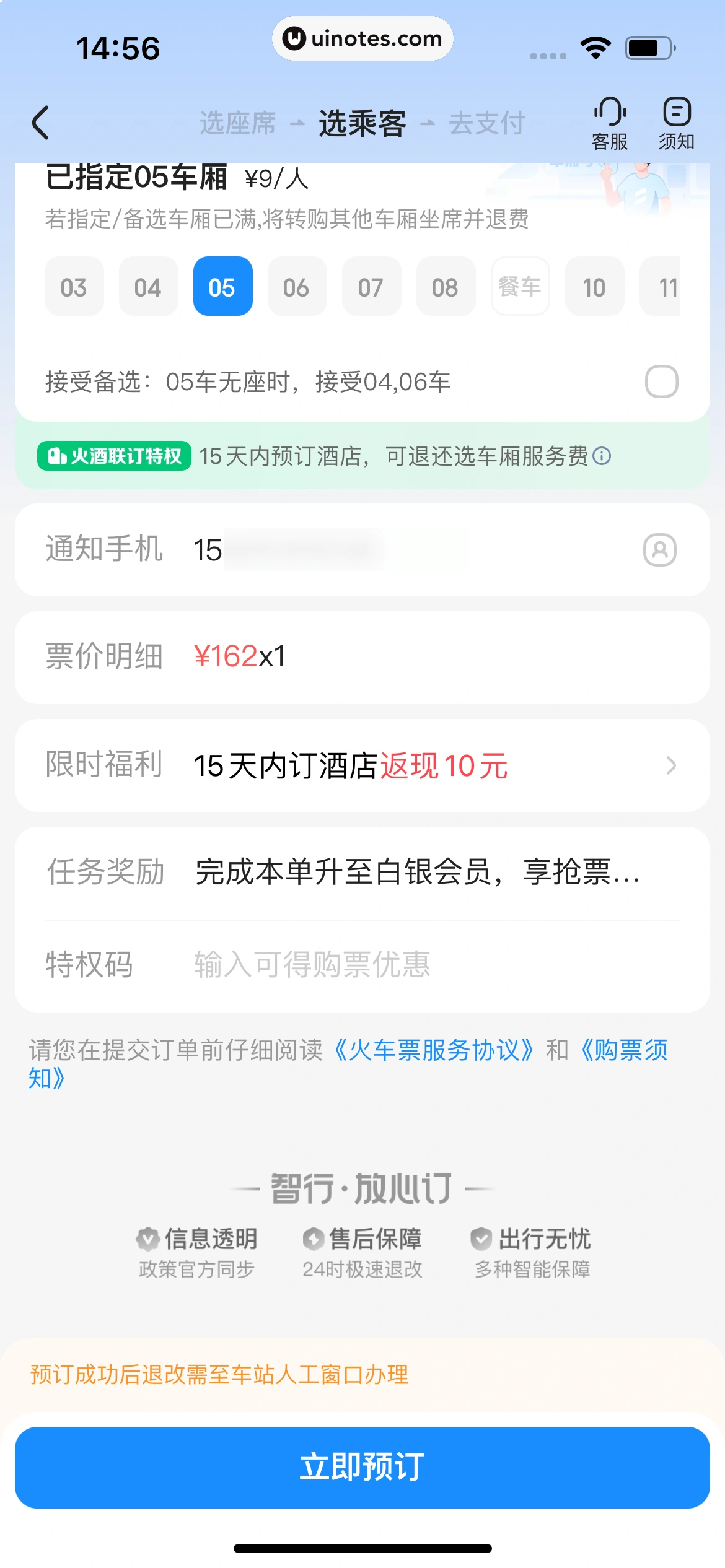Read the 《火车票服务协议》 link
Viewport: 725px width, 1568px height.
pyautogui.click(x=434, y=1050)
